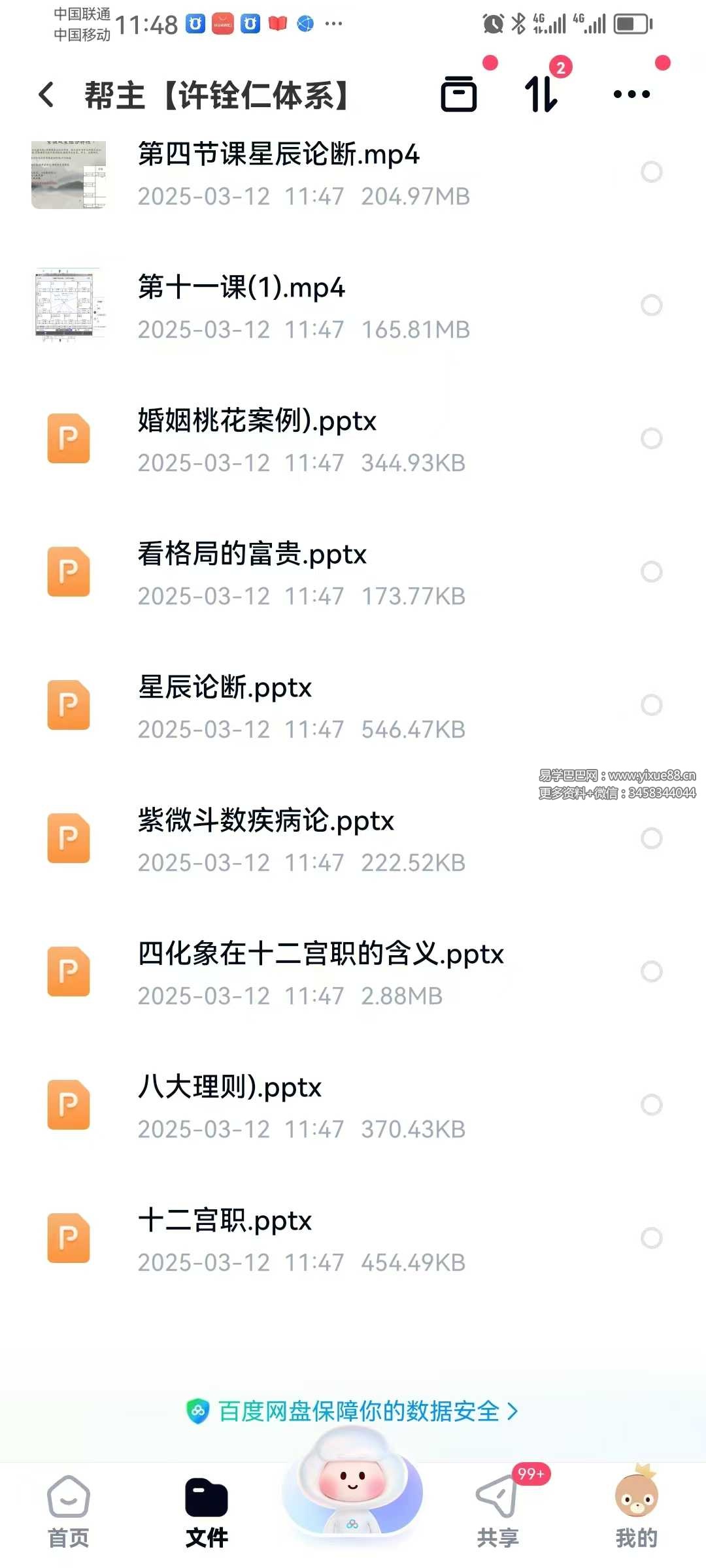706x1568 pixels.
Task: Switch to the 首页 tab
Action: coord(69,1512)
